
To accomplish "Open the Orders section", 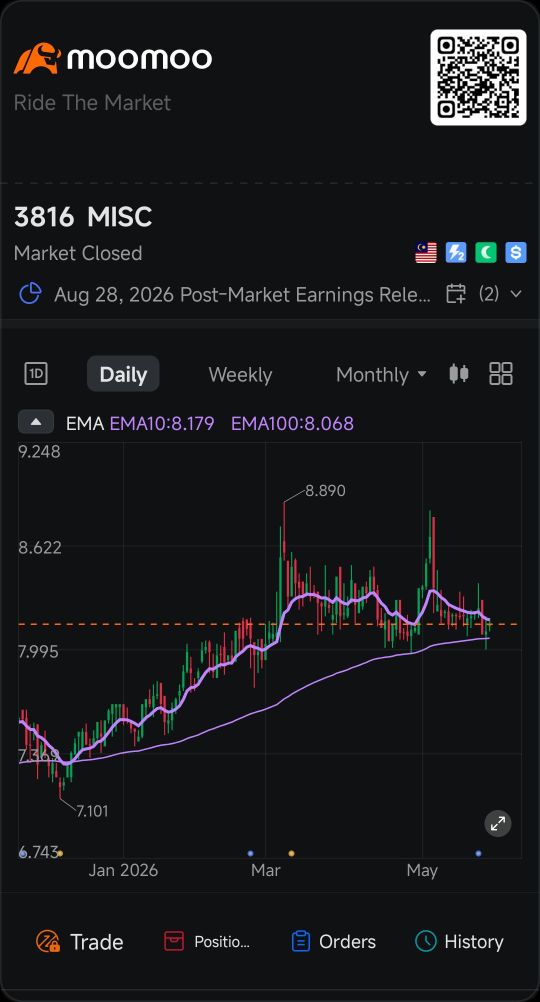I will pyautogui.click(x=334, y=941).
